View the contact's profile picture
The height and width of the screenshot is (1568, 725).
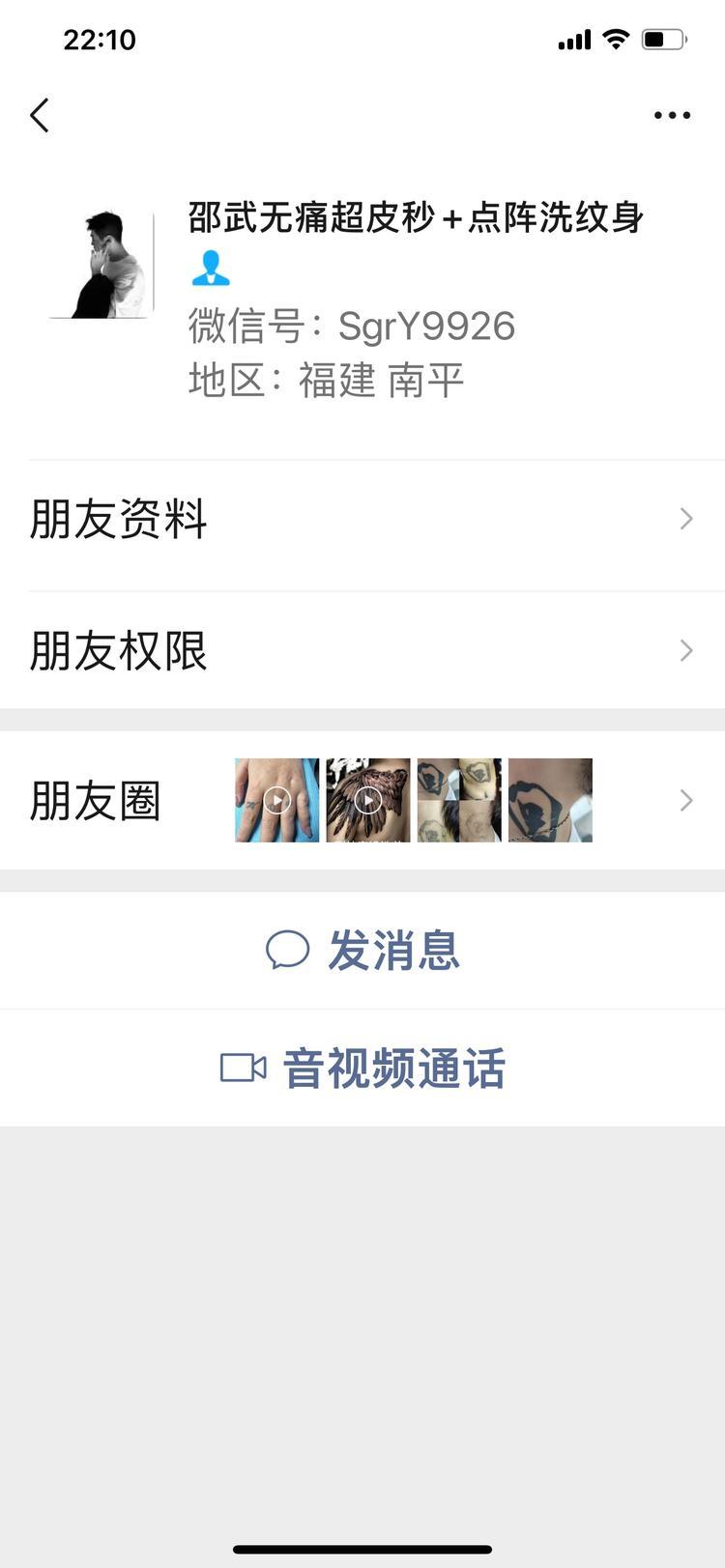[102, 265]
